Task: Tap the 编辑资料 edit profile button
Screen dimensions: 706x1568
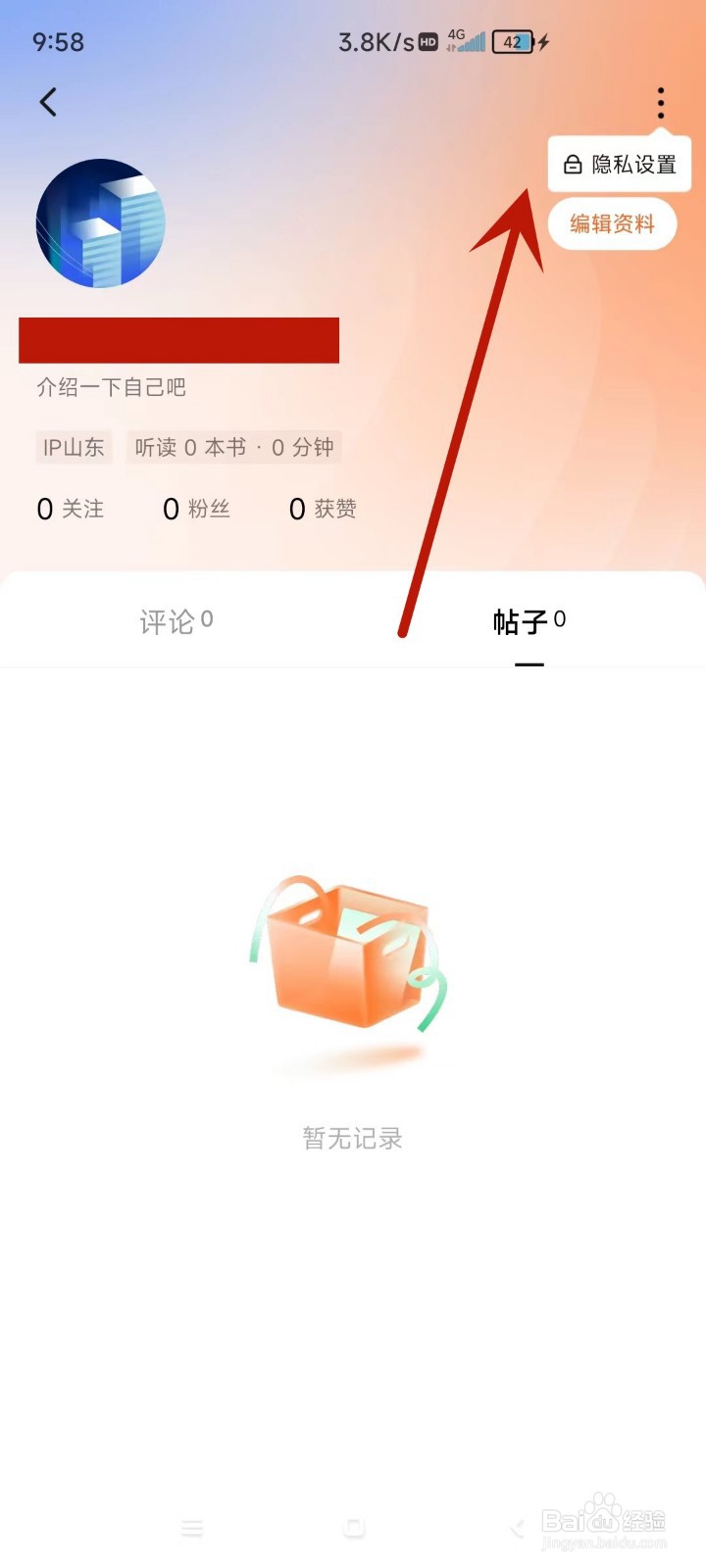Action: pyautogui.click(x=612, y=224)
